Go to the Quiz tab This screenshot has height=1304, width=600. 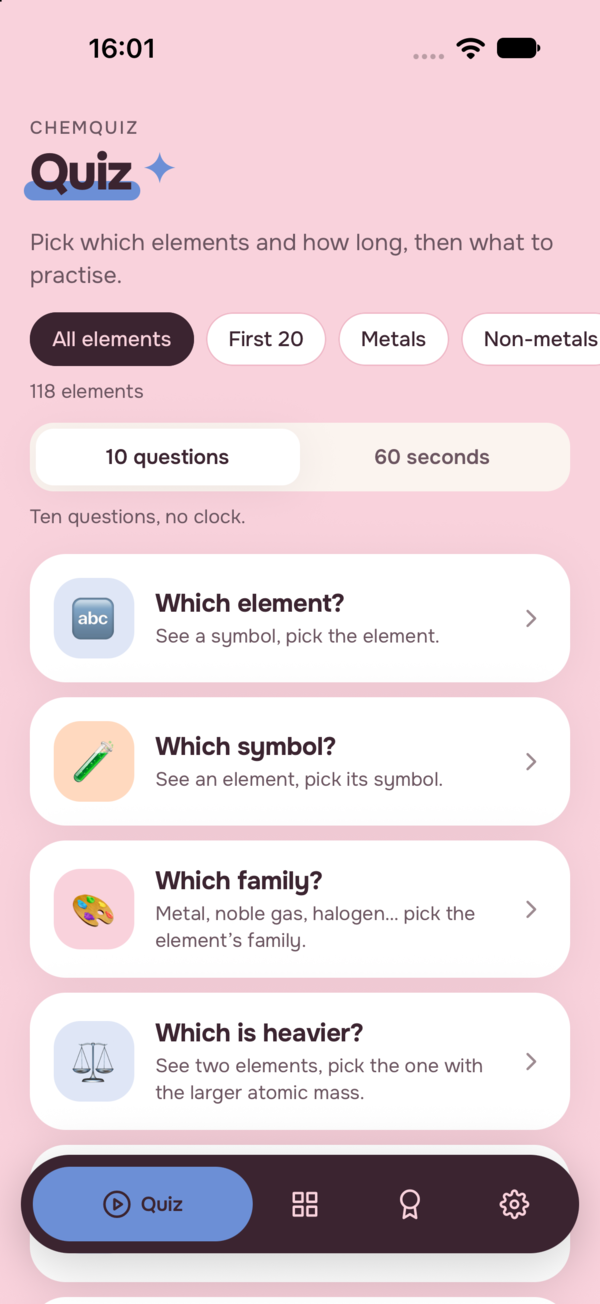(x=143, y=1204)
